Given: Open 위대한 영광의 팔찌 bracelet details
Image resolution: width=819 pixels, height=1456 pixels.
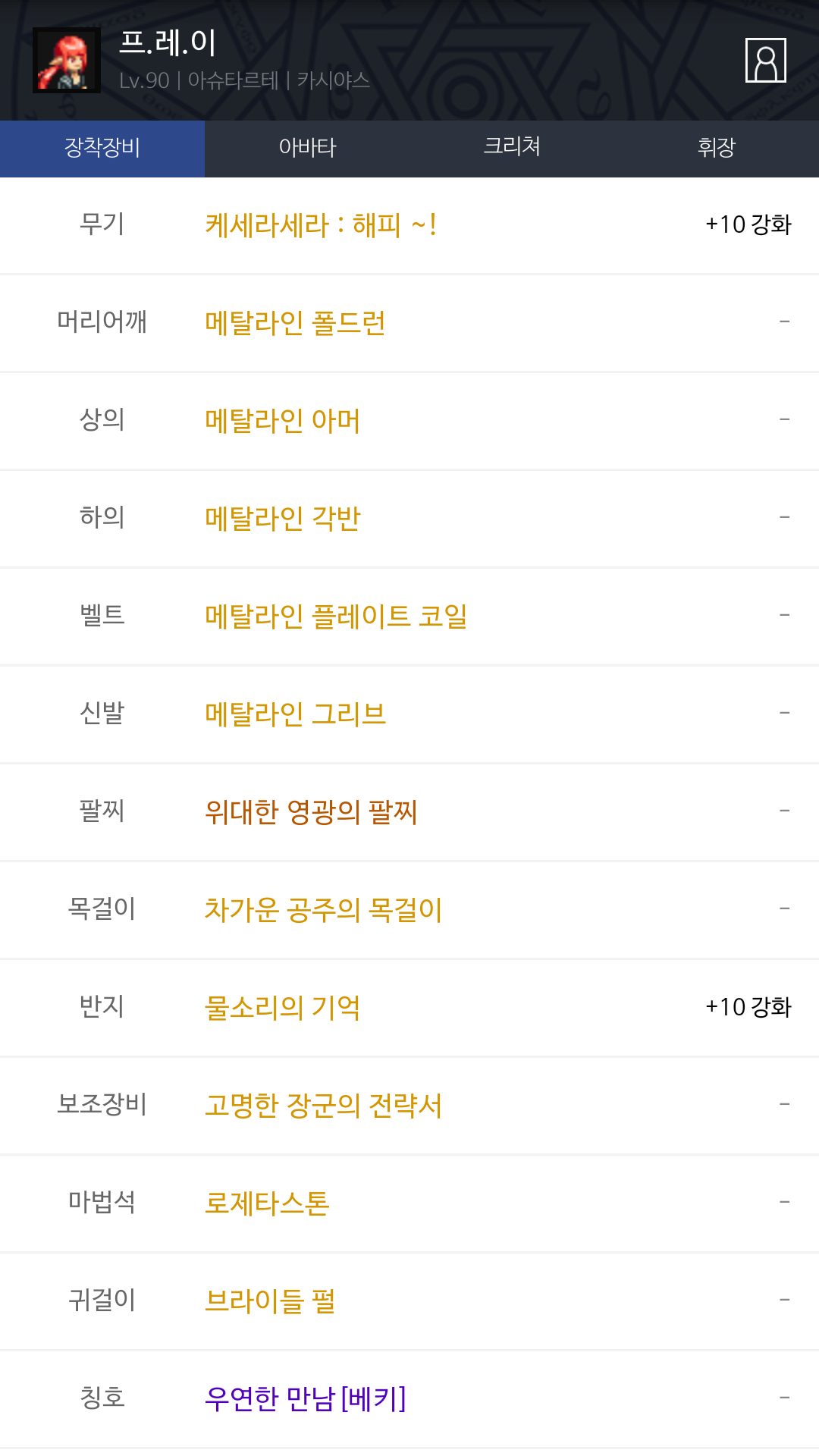Looking at the screenshot, I should (x=311, y=812).
